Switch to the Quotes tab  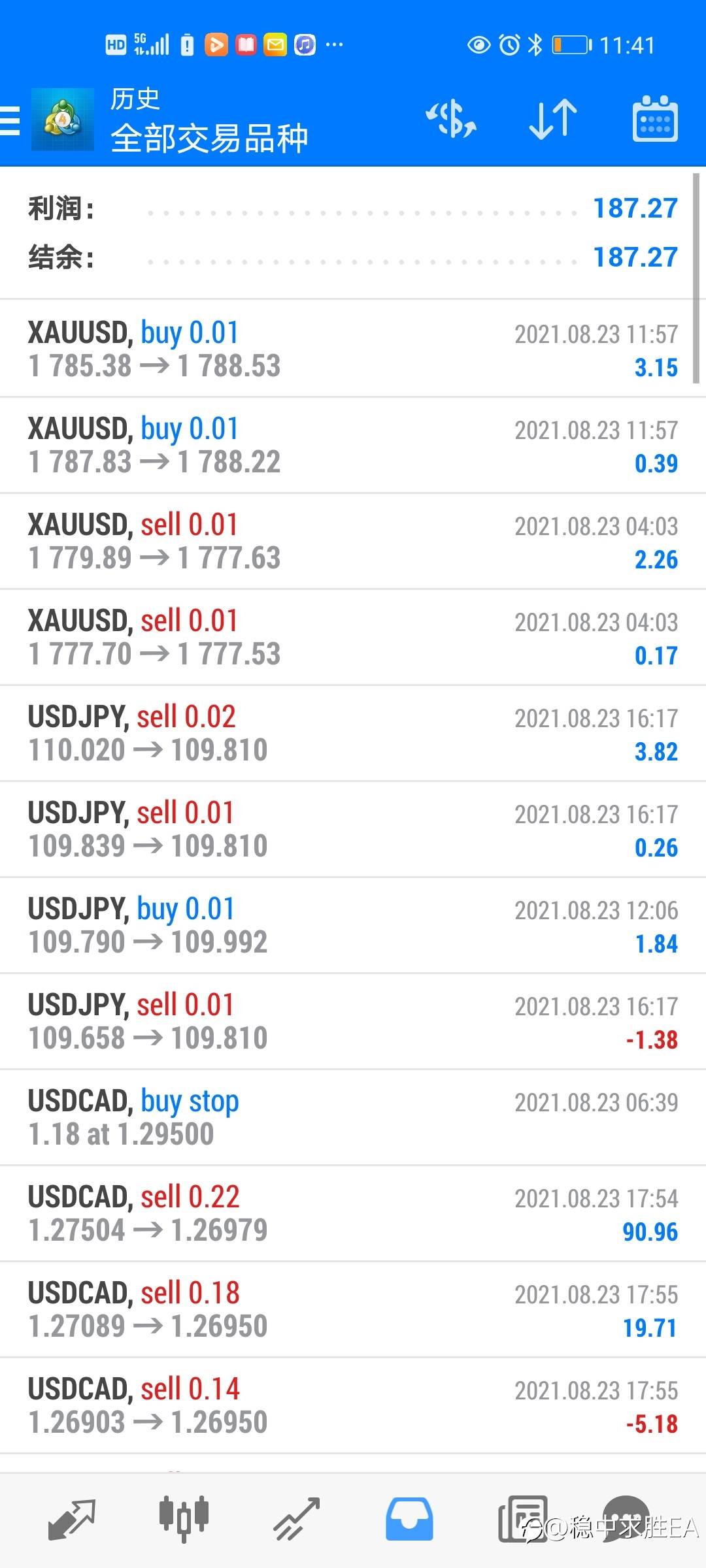pyautogui.click(x=72, y=1519)
